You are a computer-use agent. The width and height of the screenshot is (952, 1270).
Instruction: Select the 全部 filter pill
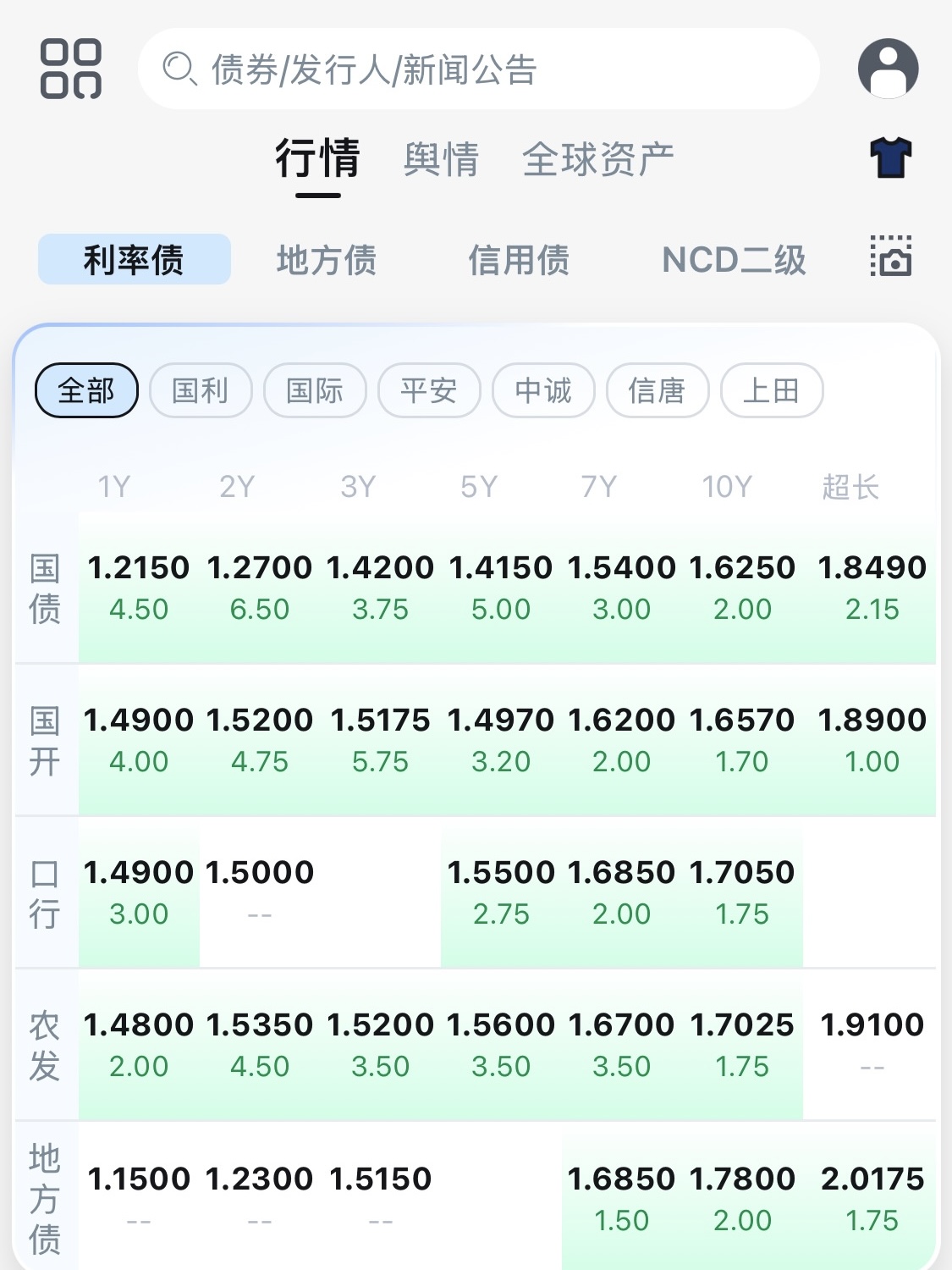click(85, 390)
